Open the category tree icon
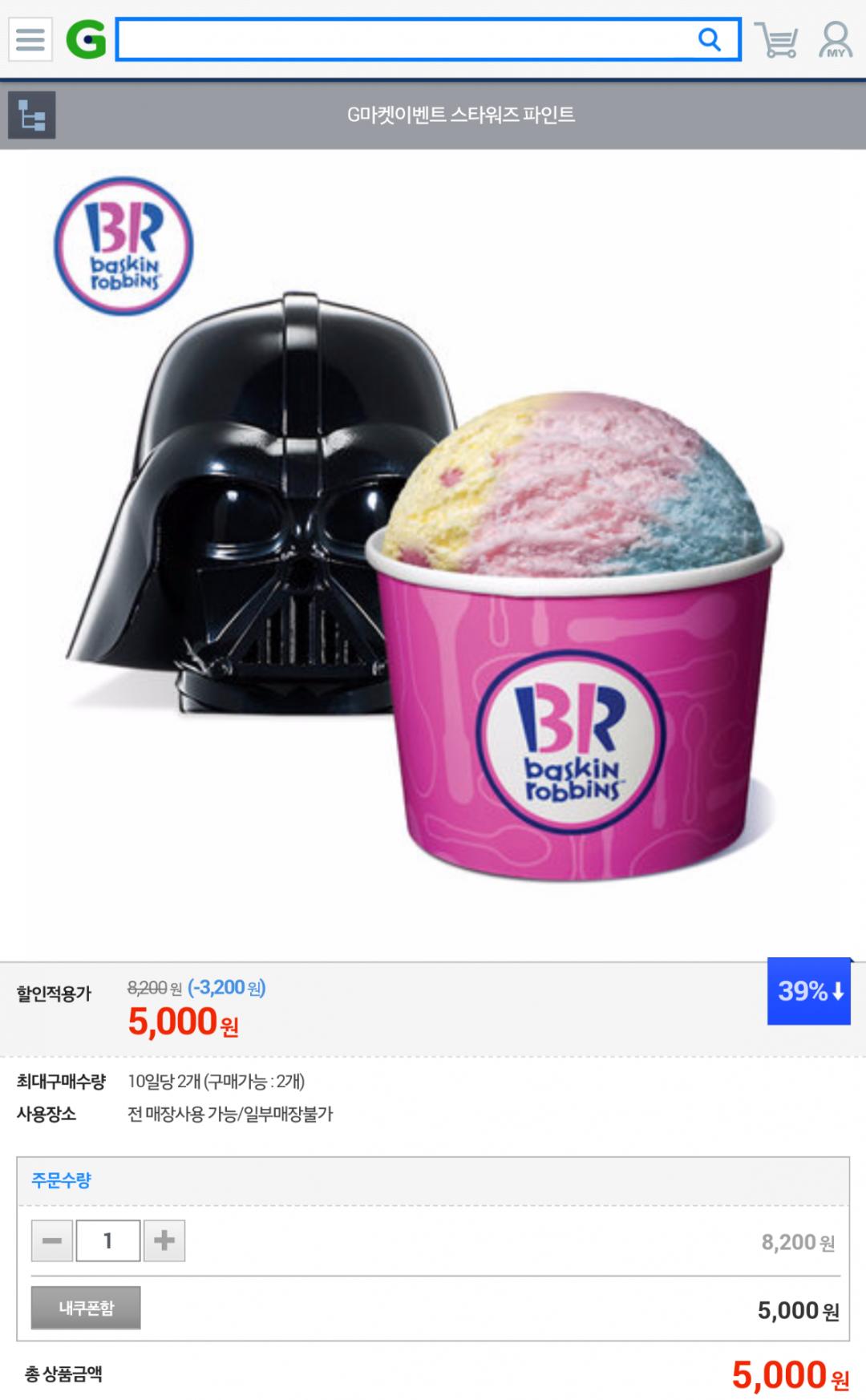 [32, 115]
